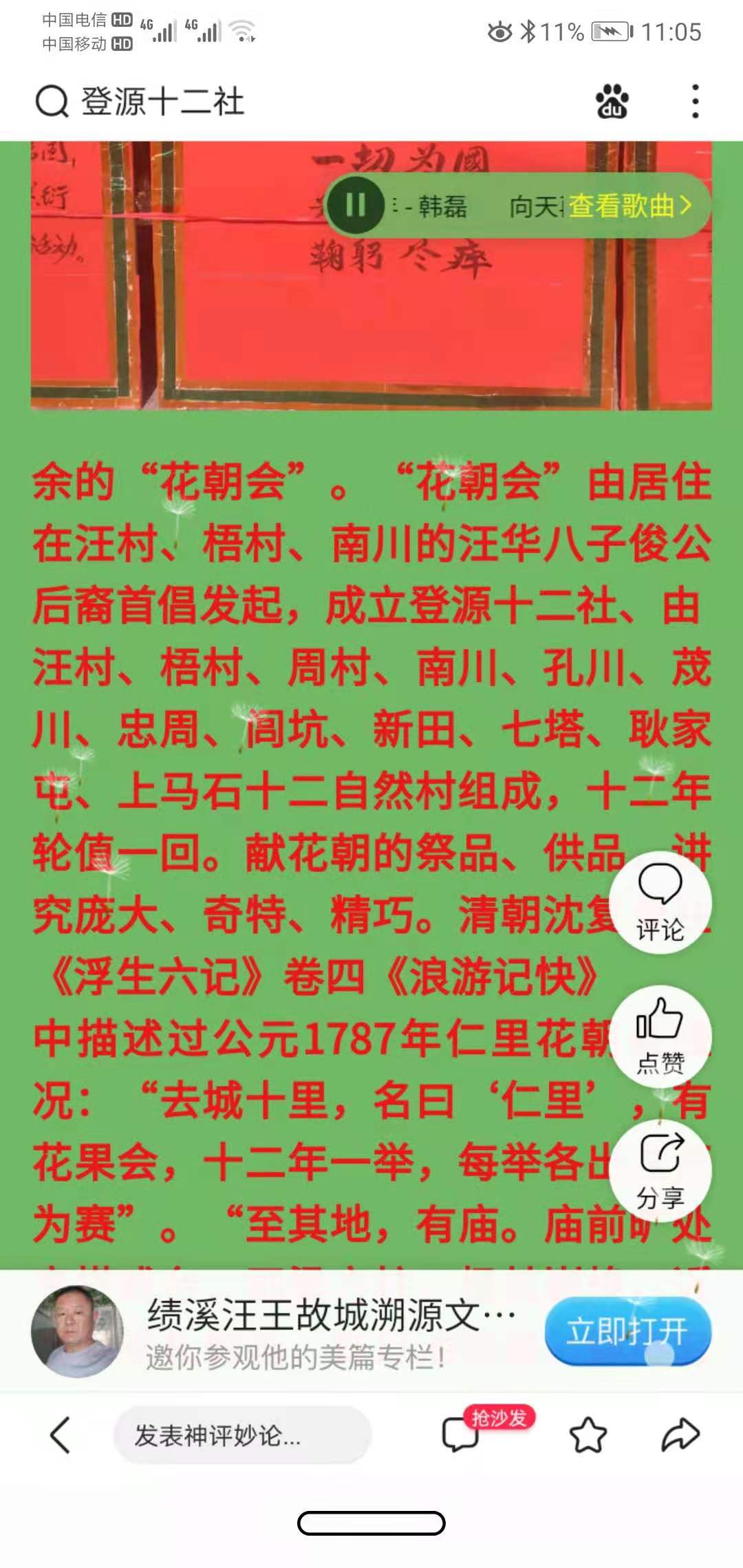Pause the background music
Image resolution: width=743 pixels, height=1568 pixels.
point(355,205)
